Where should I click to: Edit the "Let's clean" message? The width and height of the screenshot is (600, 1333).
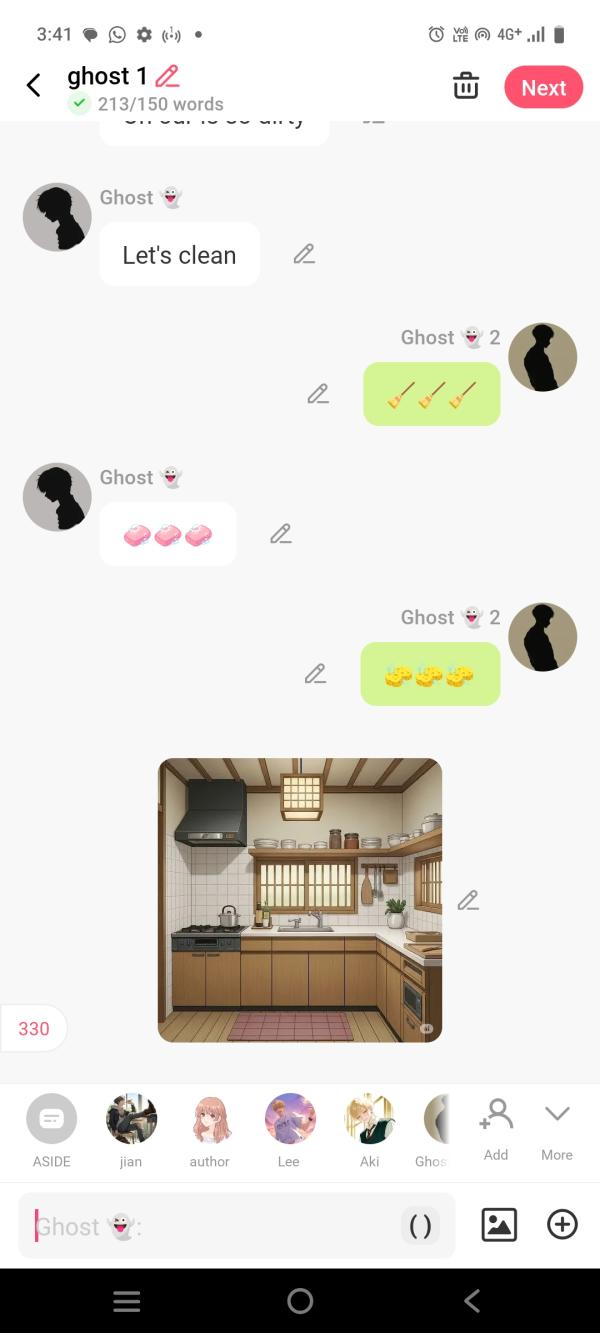tap(304, 254)
